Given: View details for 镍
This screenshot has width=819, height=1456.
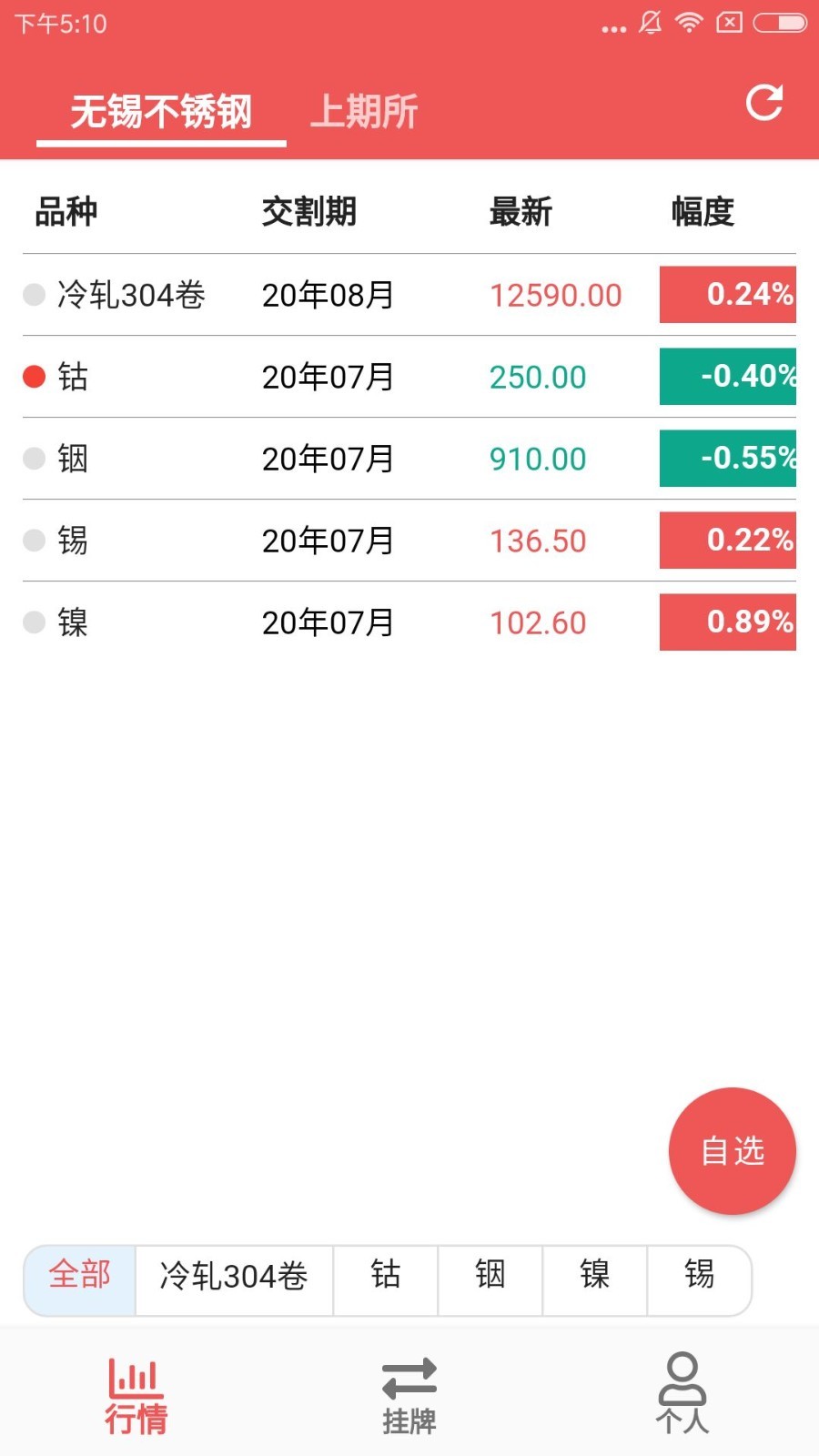Looking at the screenshot, I should pos(409,622).
